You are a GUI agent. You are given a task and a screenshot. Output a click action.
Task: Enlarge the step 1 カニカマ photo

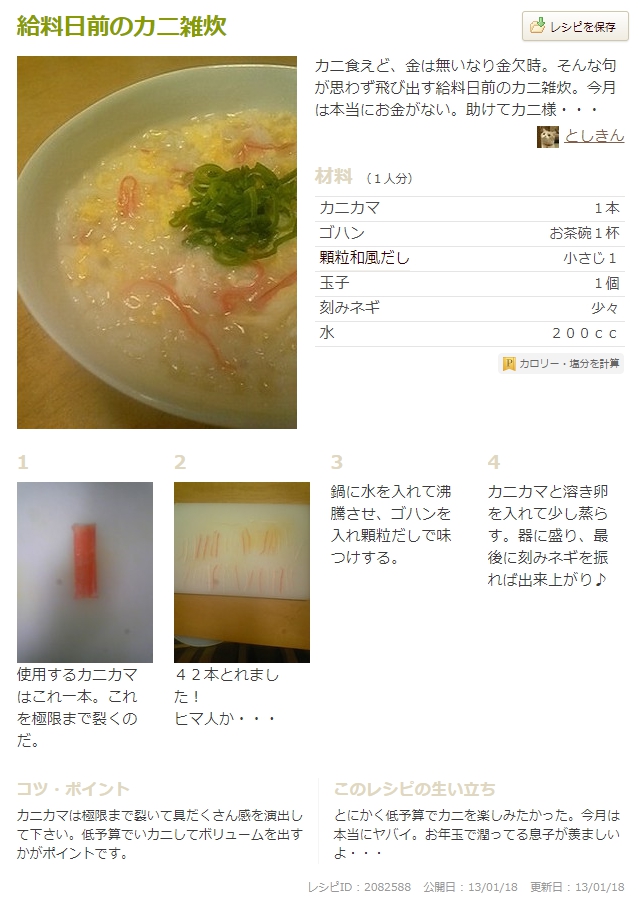[85, 572]
